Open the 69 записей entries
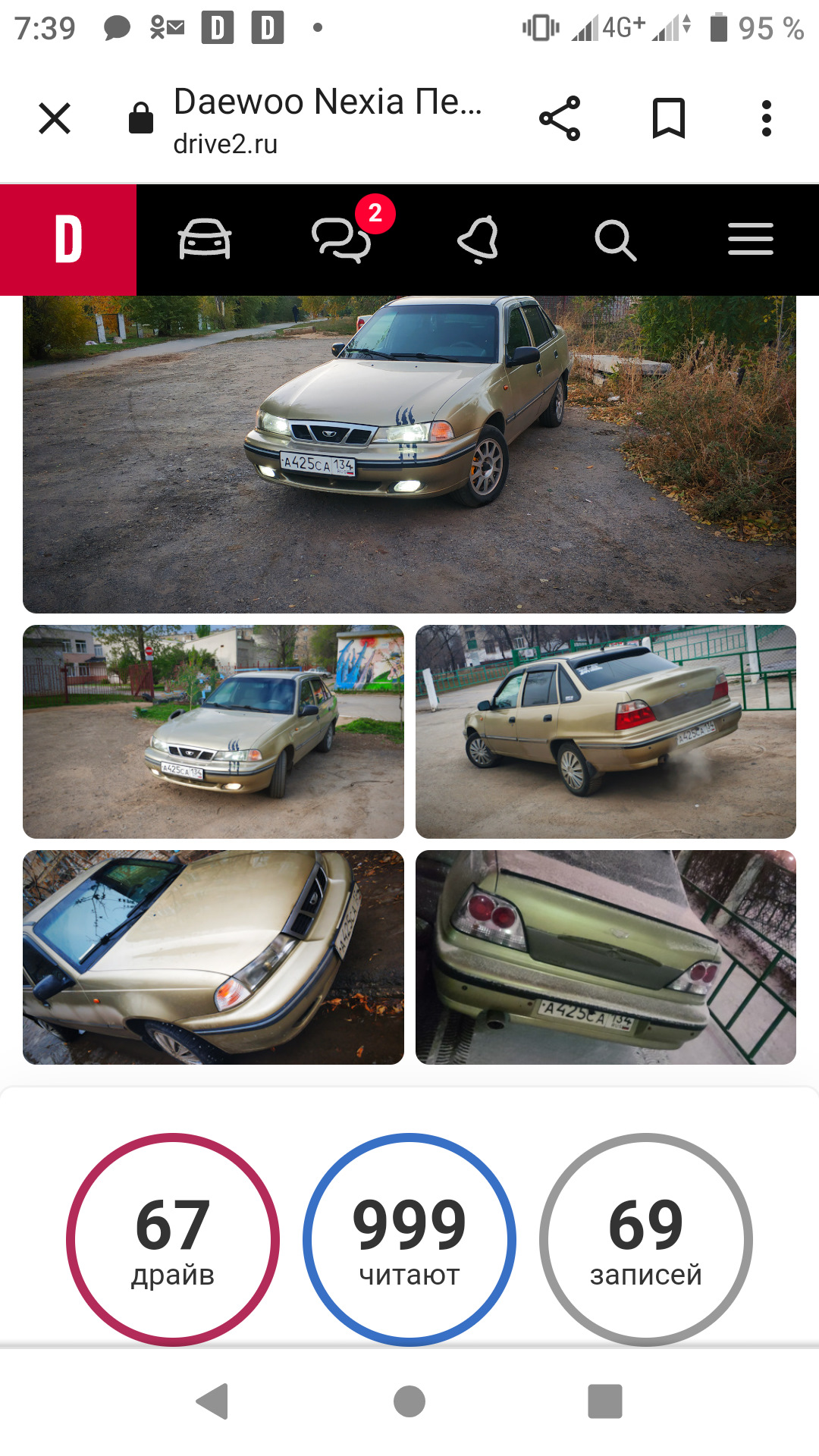The width and height of the screenshot is (819, 1456). (646, 1239)
